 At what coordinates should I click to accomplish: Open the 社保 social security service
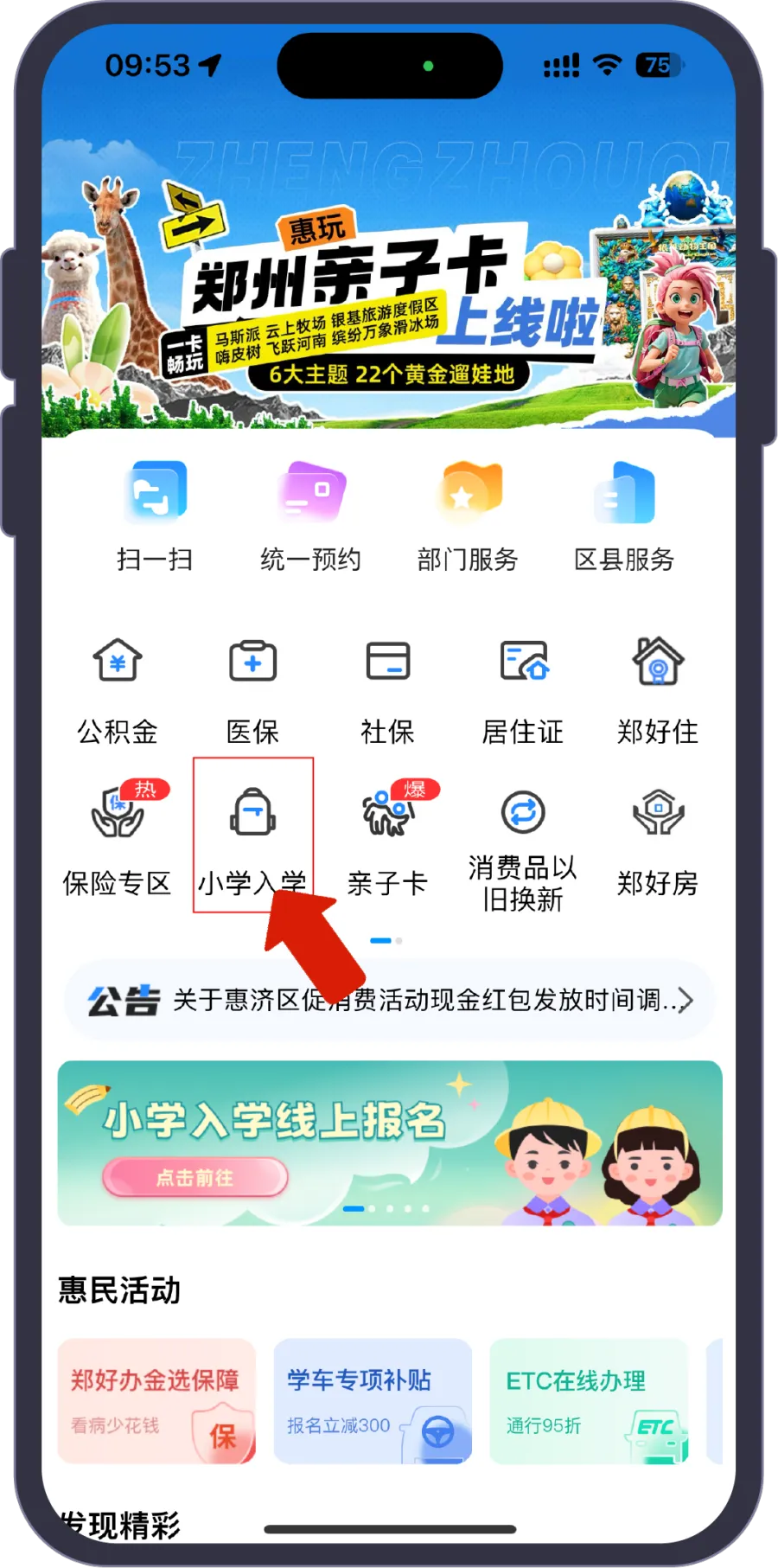tap(388, 688)
